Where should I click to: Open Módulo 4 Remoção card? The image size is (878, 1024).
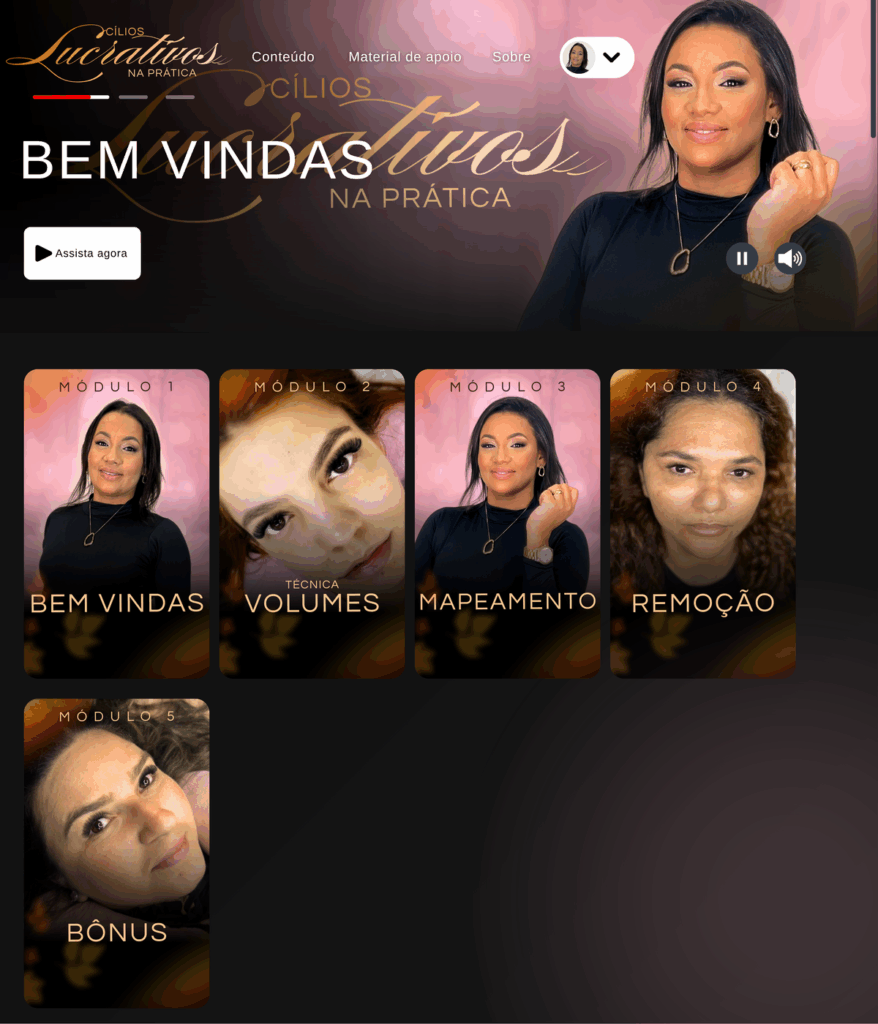[x=703, y=523]
